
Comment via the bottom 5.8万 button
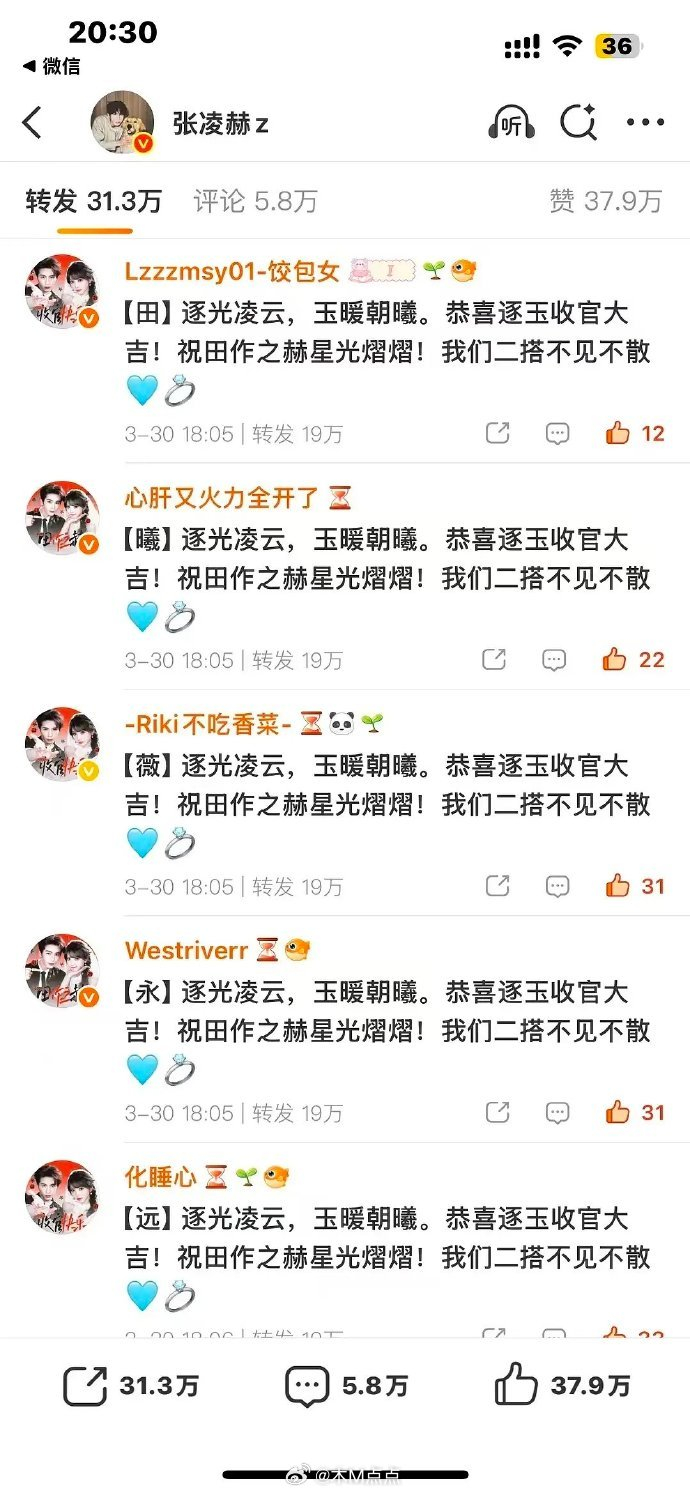coord(346,1386)
